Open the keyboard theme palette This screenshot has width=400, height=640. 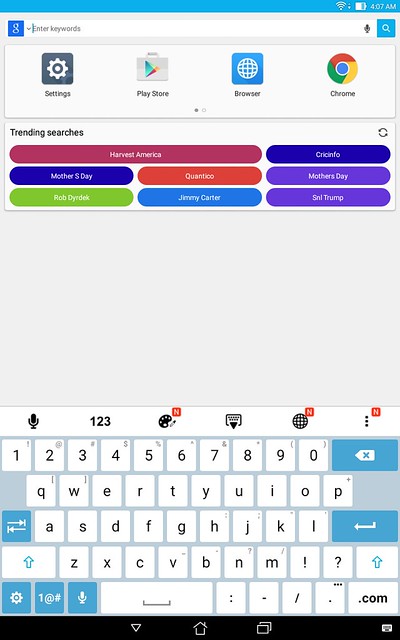point(167,421)
